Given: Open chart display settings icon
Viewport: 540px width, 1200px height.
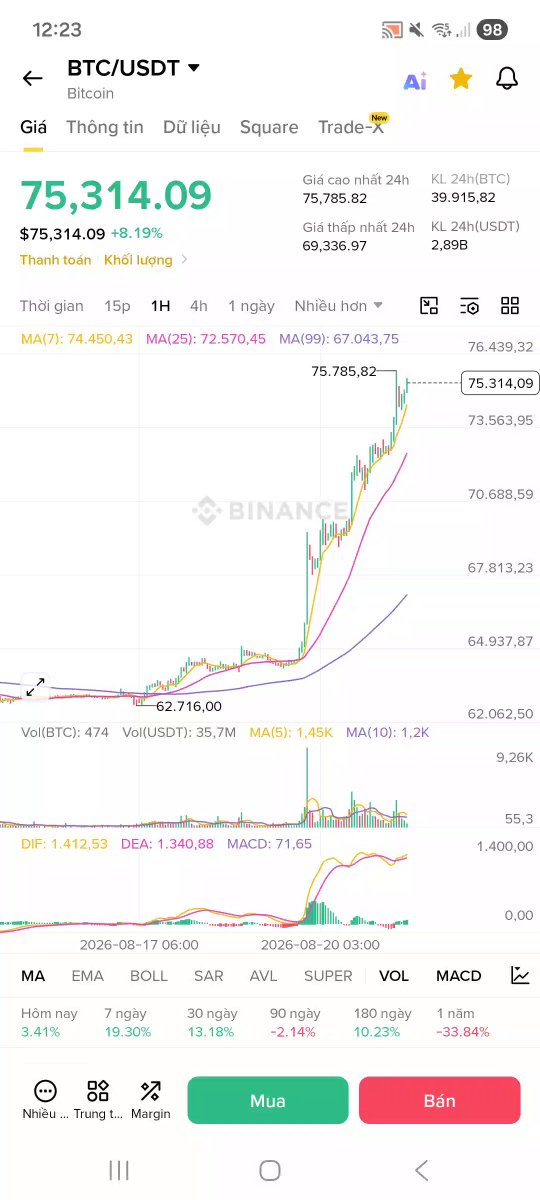Looking at the screenshot, I should 469,306.
